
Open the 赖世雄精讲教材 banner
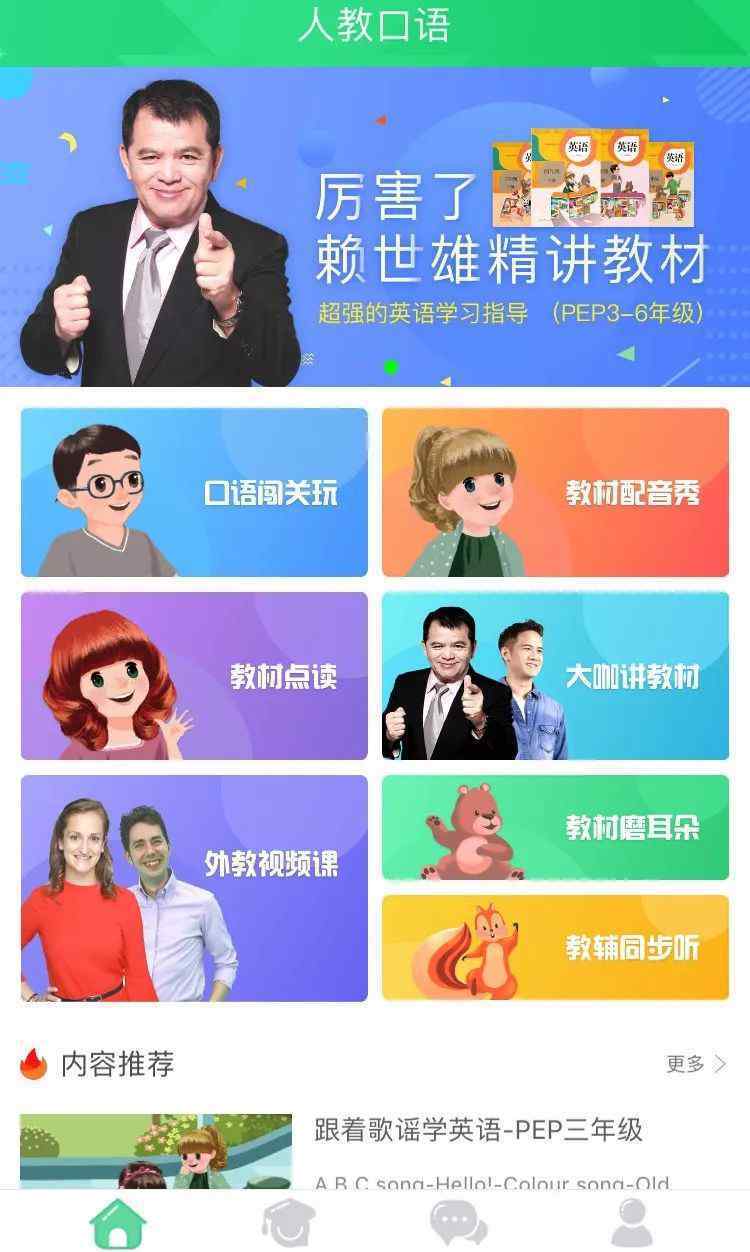(375, 227)
